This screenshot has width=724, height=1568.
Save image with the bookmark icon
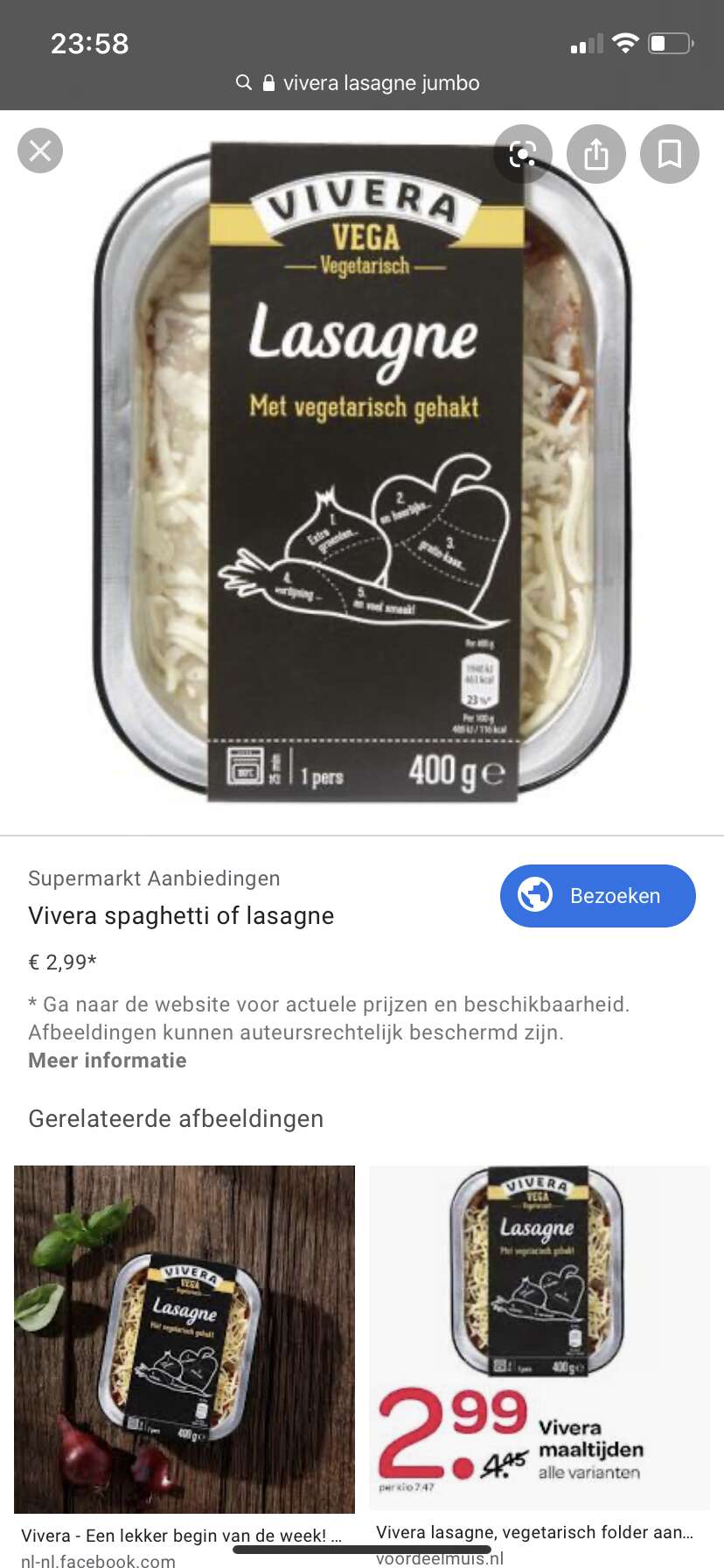tap(670, 154)
